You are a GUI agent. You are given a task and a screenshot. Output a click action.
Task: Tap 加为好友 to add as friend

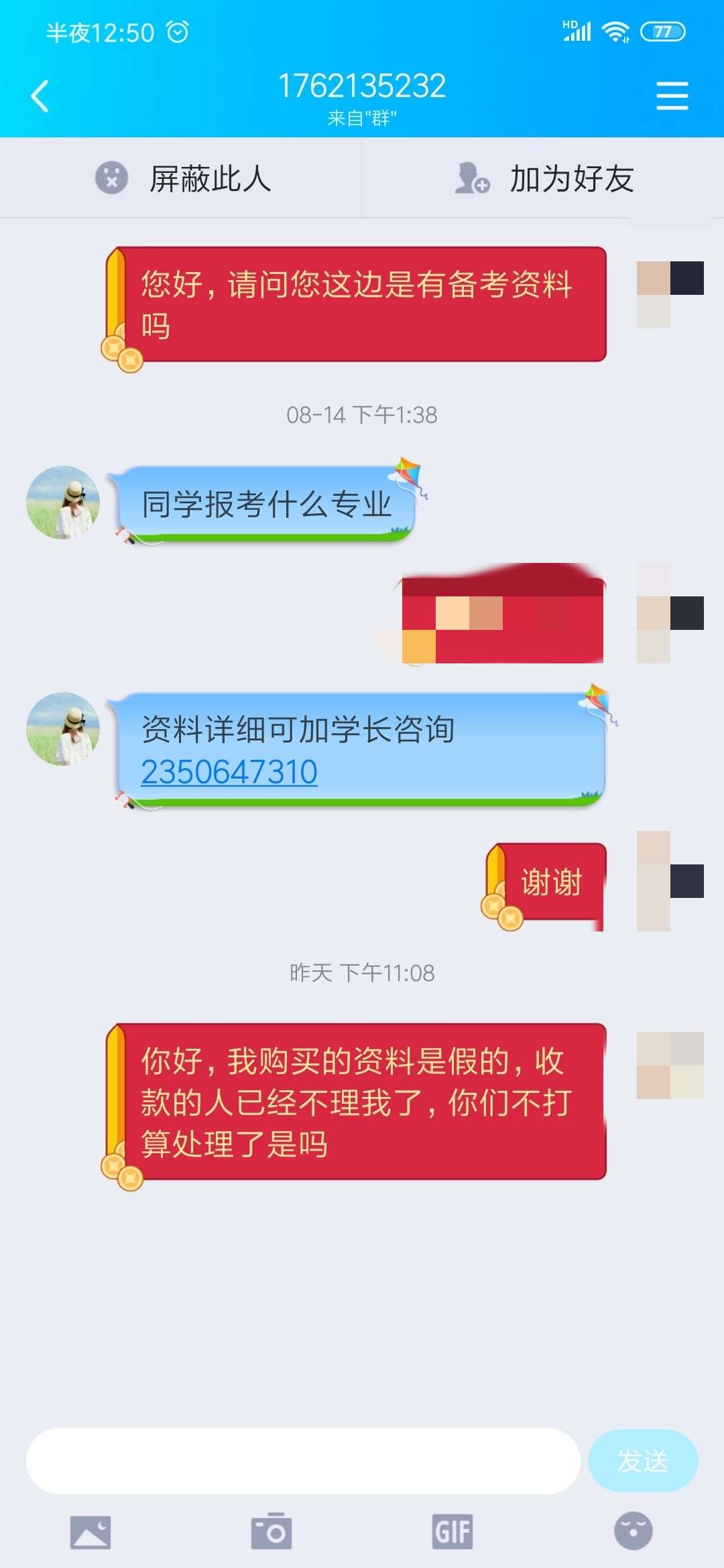coord(544,179)
